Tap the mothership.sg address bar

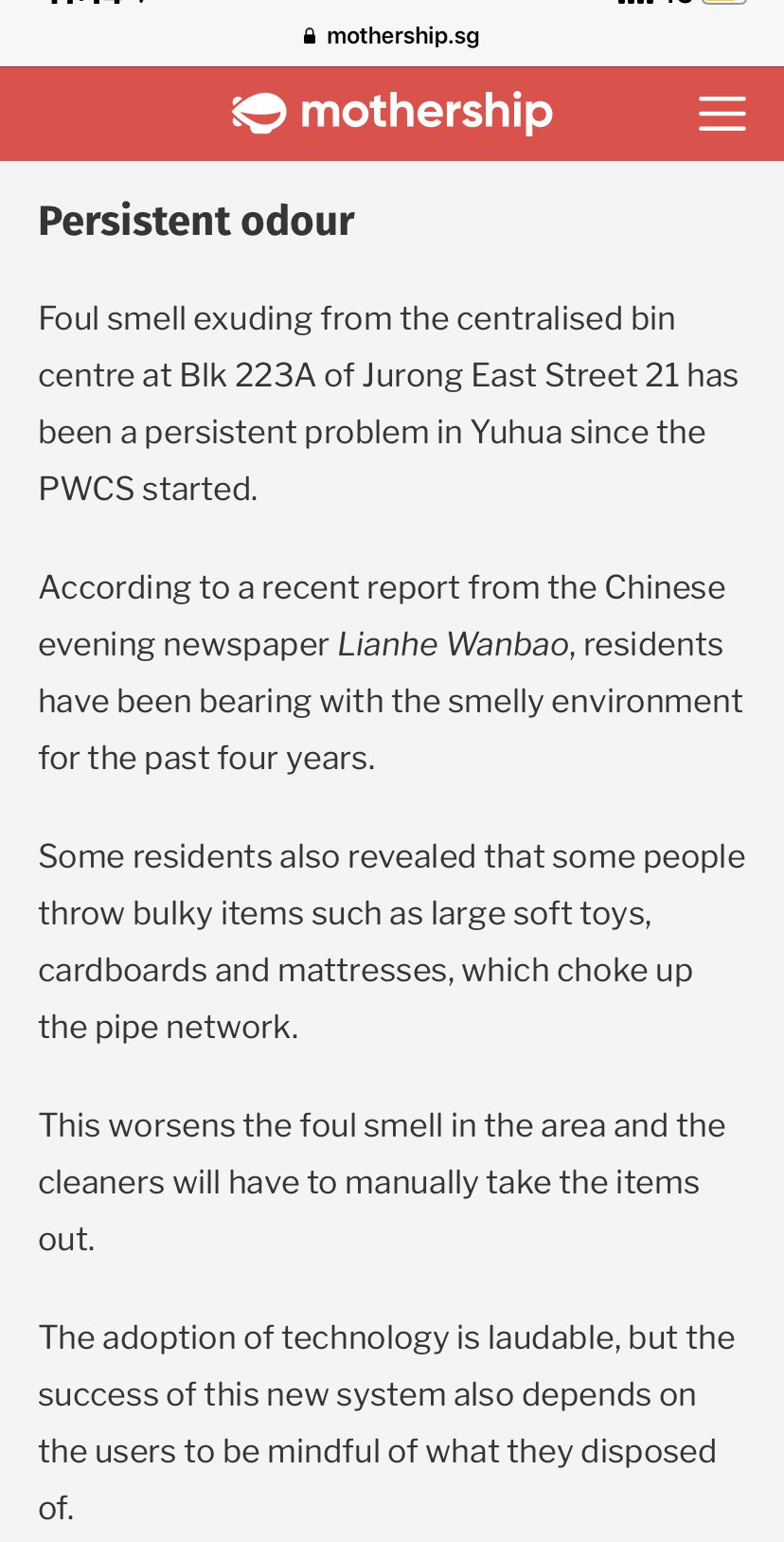pyautogui.click(x=392, y=36)
